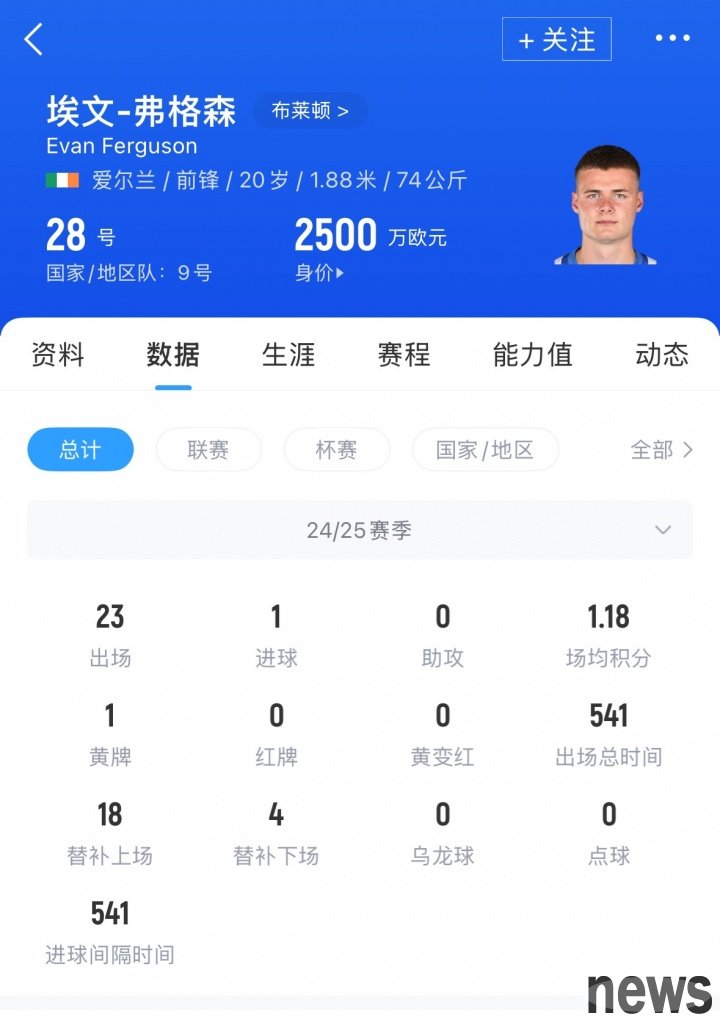720x1019 pixels.
Task: Open the 赛程 tab
Action: click(x=403, y=354)
